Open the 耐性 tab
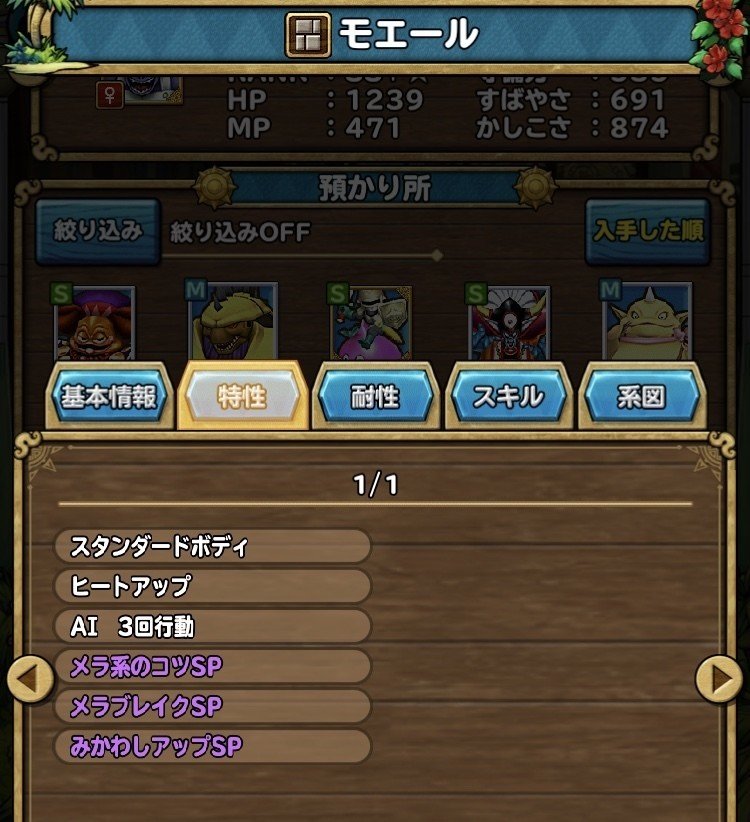Screen dimensions: 750x822 click(x=375, y=397)
